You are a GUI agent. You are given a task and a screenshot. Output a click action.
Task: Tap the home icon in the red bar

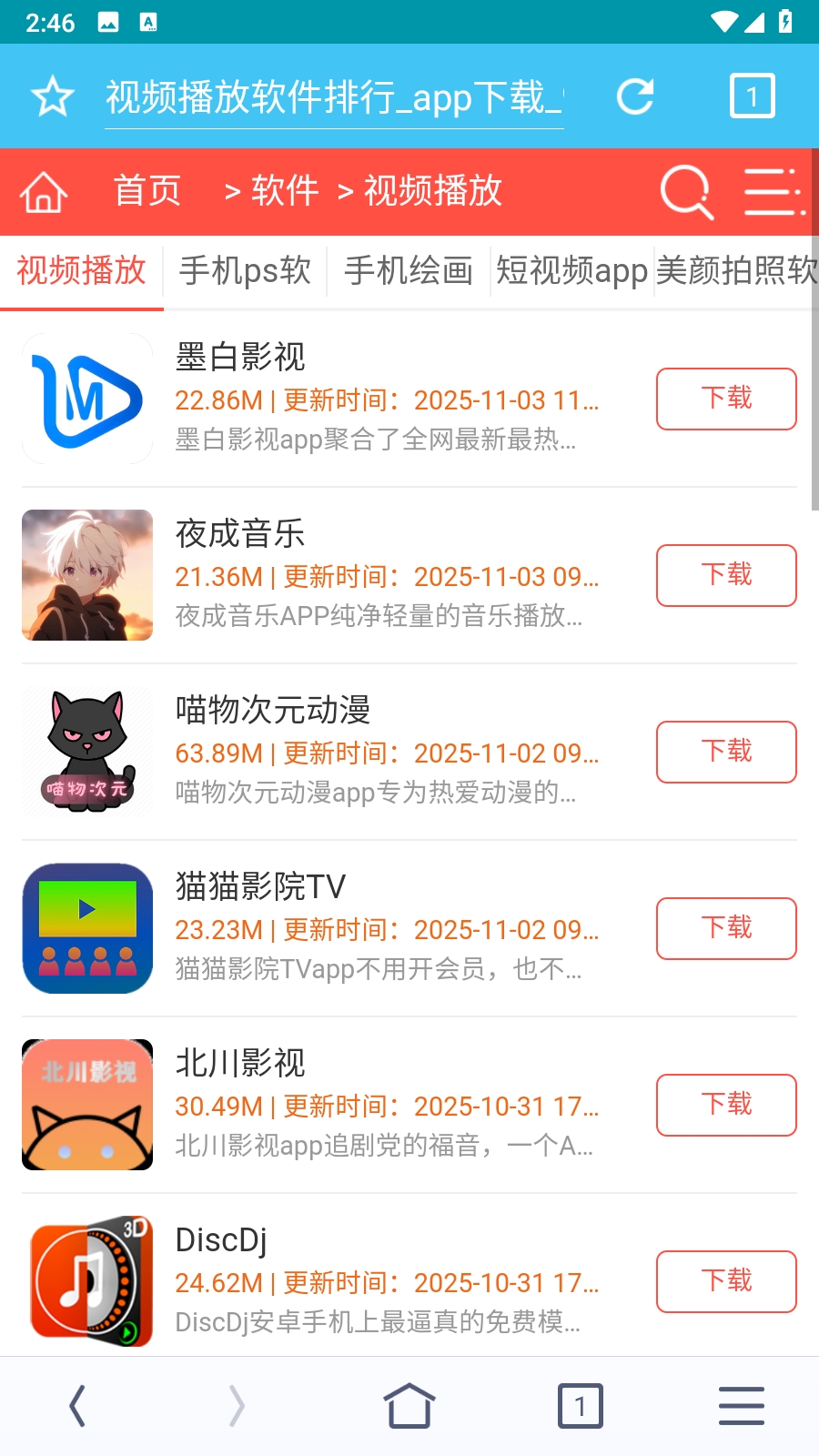(42, 193)
